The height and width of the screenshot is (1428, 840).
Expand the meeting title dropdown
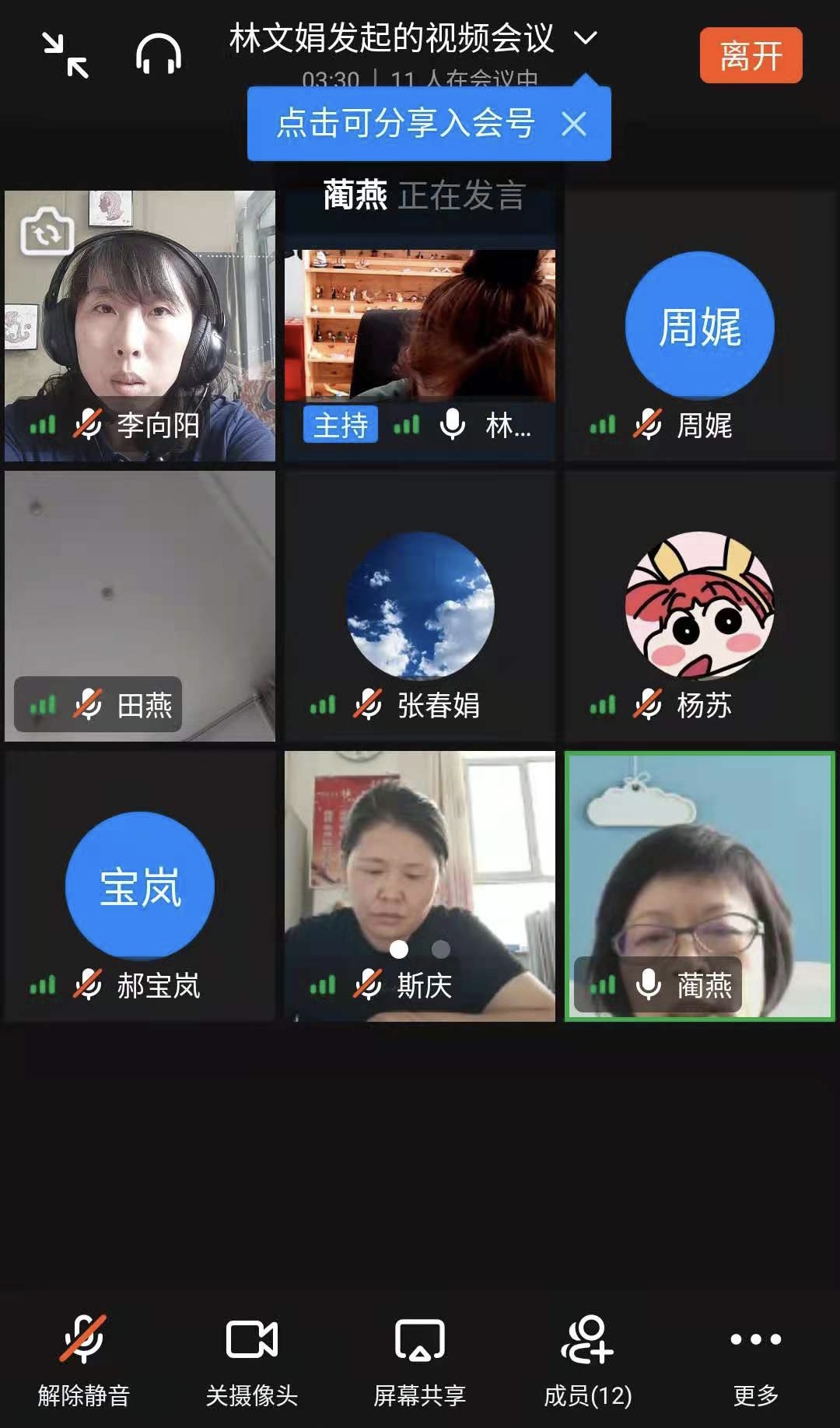point(585,37)
